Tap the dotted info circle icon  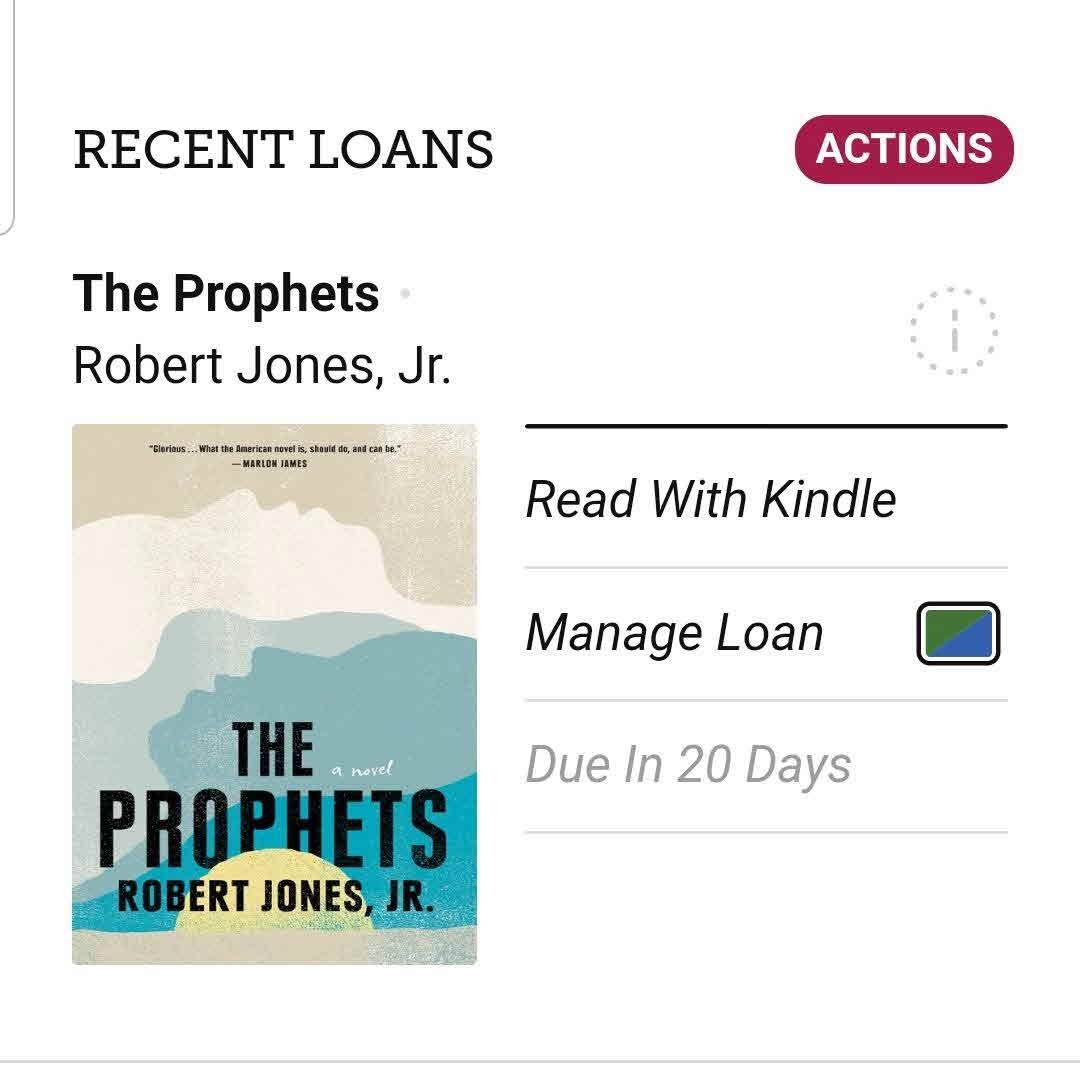954,330
